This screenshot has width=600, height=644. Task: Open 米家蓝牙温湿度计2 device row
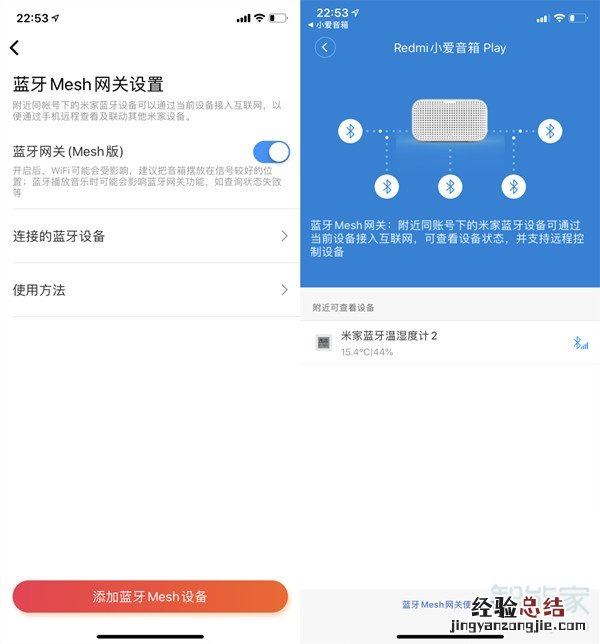click(450, 343)
